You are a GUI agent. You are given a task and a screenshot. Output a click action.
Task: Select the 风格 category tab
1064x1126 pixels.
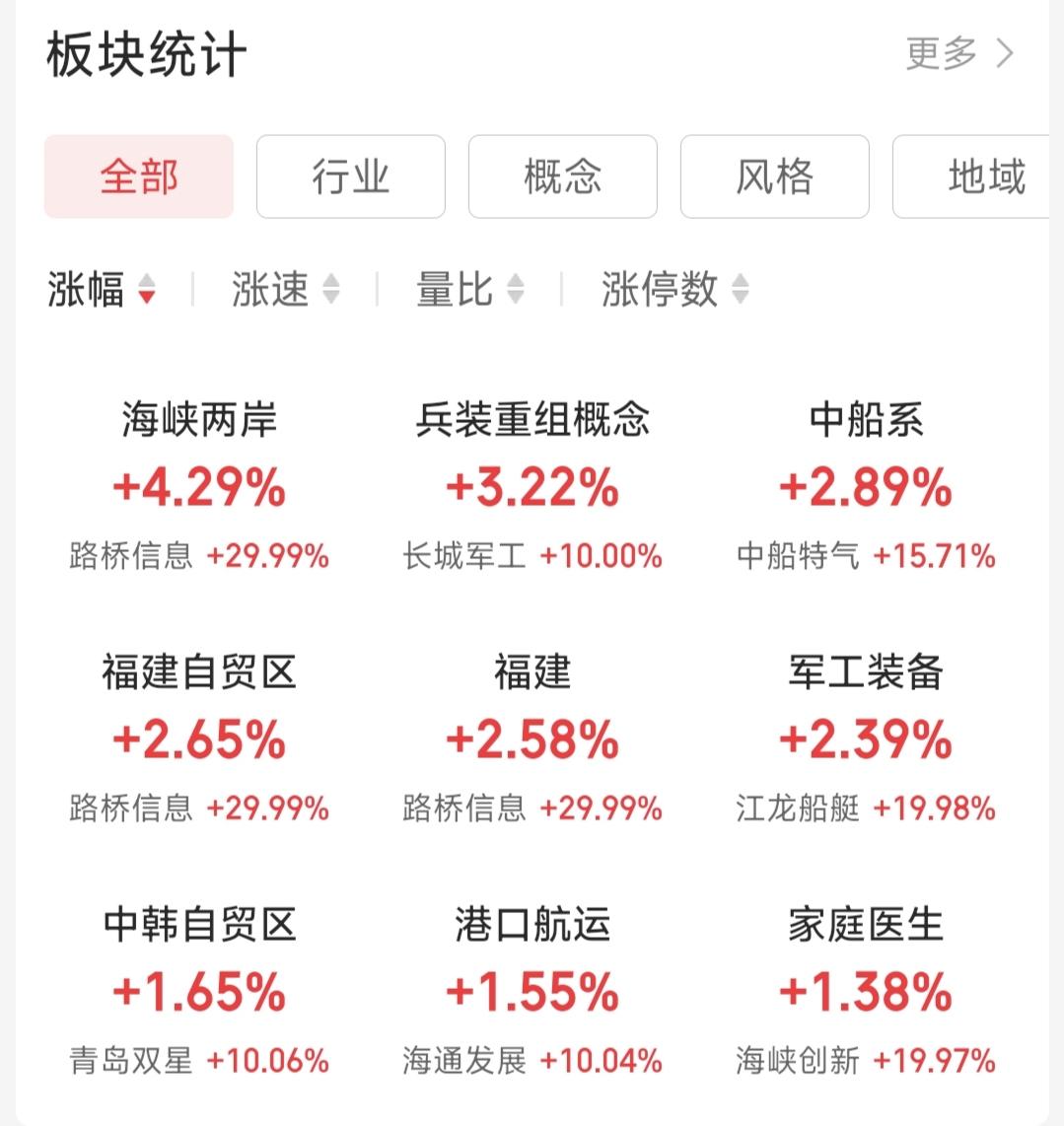774,176
